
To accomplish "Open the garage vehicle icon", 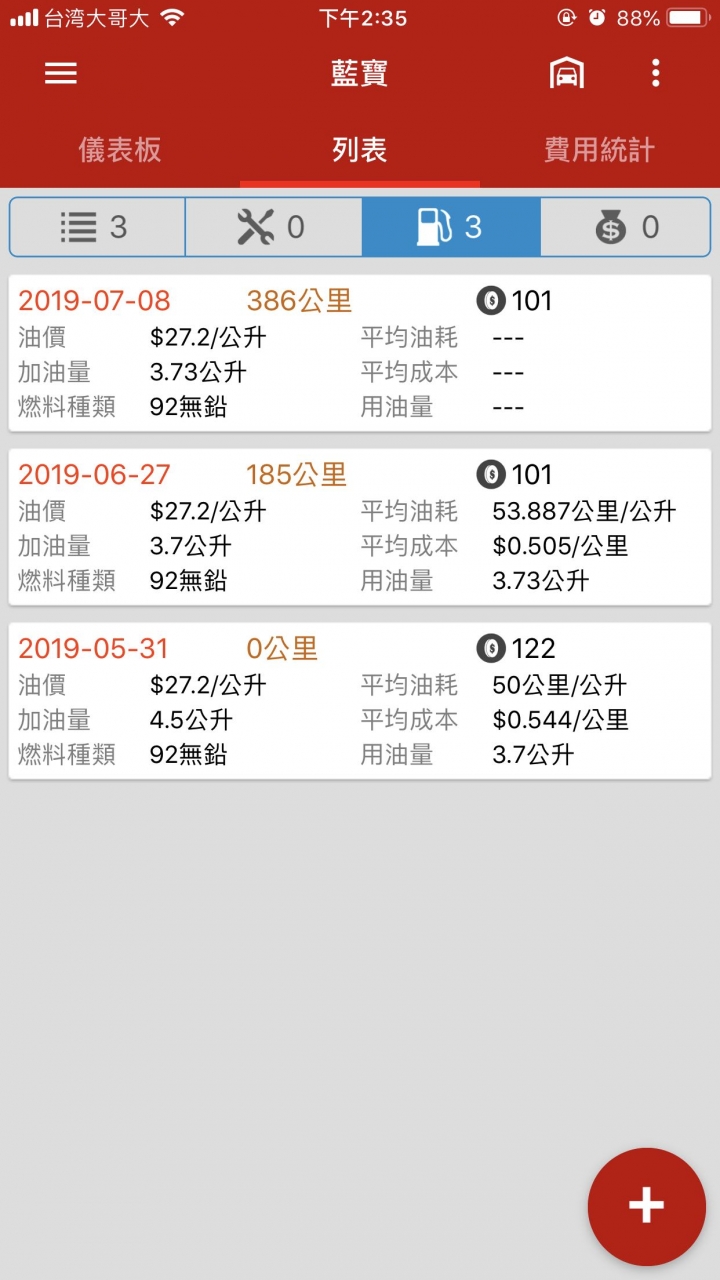I will pos(567,73).
